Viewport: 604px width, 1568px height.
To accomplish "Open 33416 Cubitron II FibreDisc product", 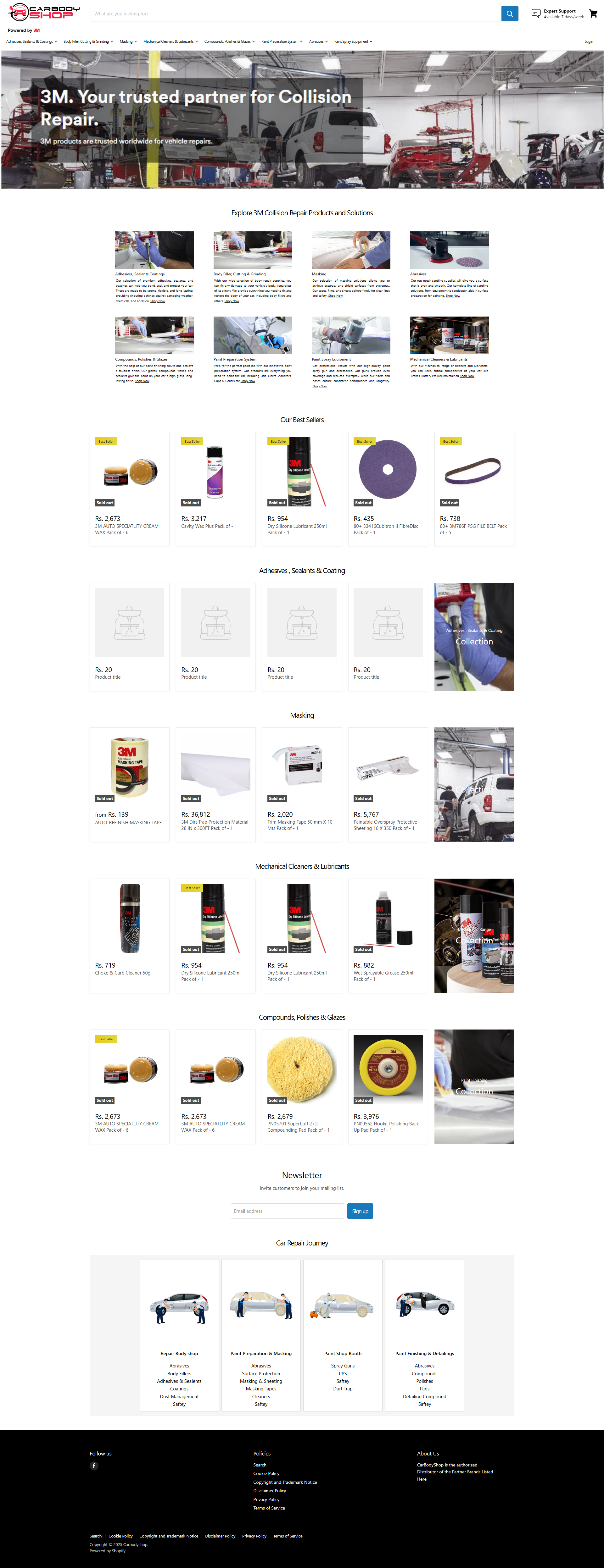I will point(387,488).
